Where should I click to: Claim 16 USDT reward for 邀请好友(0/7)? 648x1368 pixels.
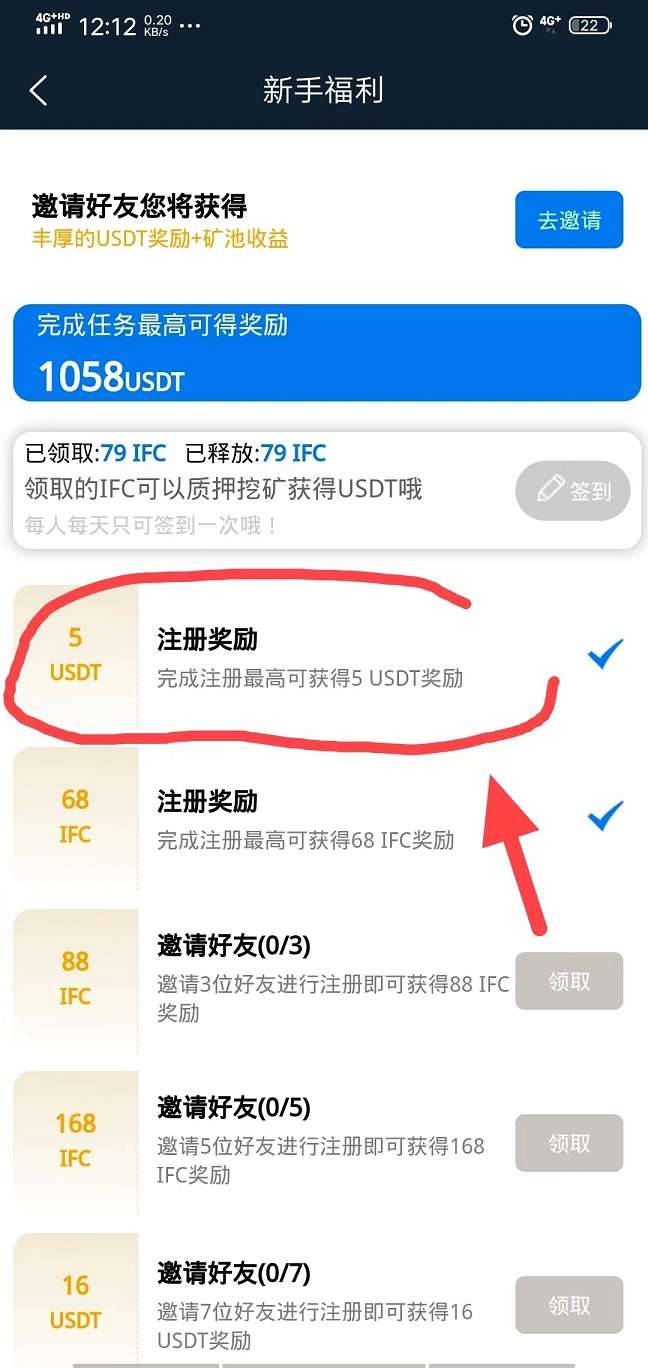point(569,1305)
